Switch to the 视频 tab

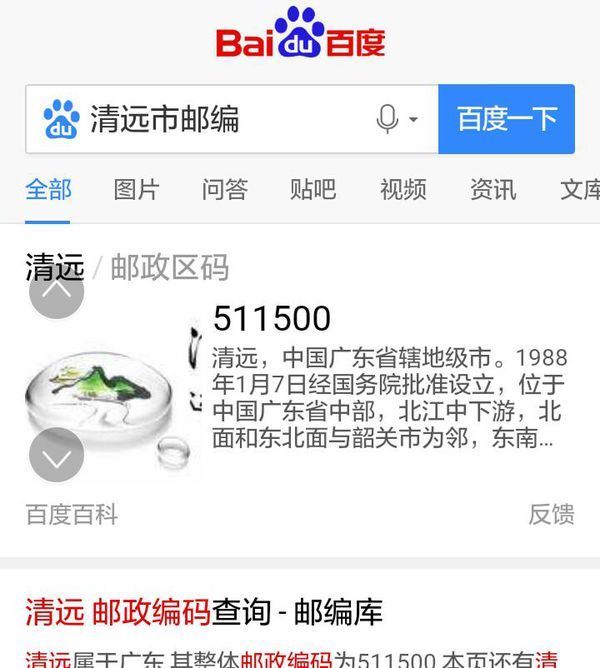coord(403,189)
